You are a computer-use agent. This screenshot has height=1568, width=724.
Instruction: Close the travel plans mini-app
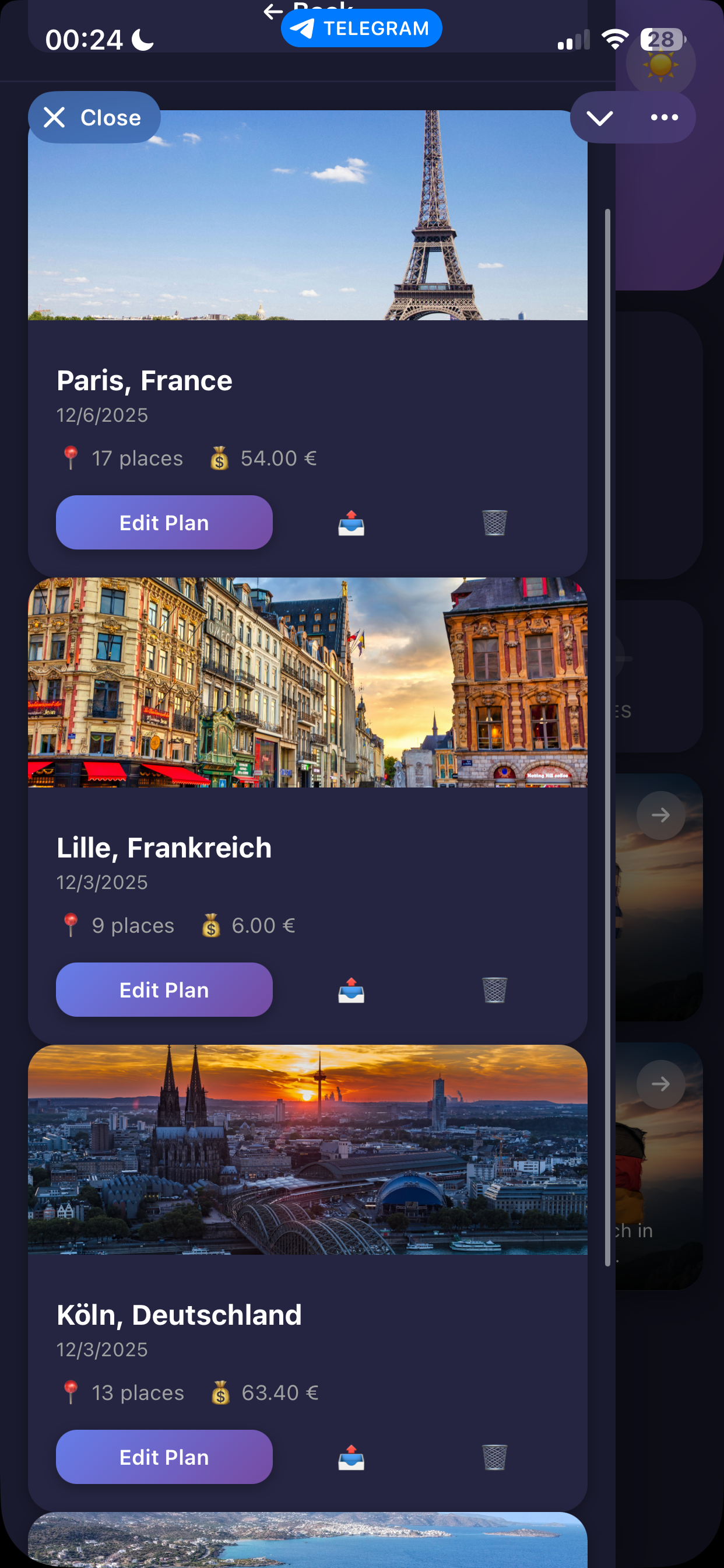tap(94, 117)
